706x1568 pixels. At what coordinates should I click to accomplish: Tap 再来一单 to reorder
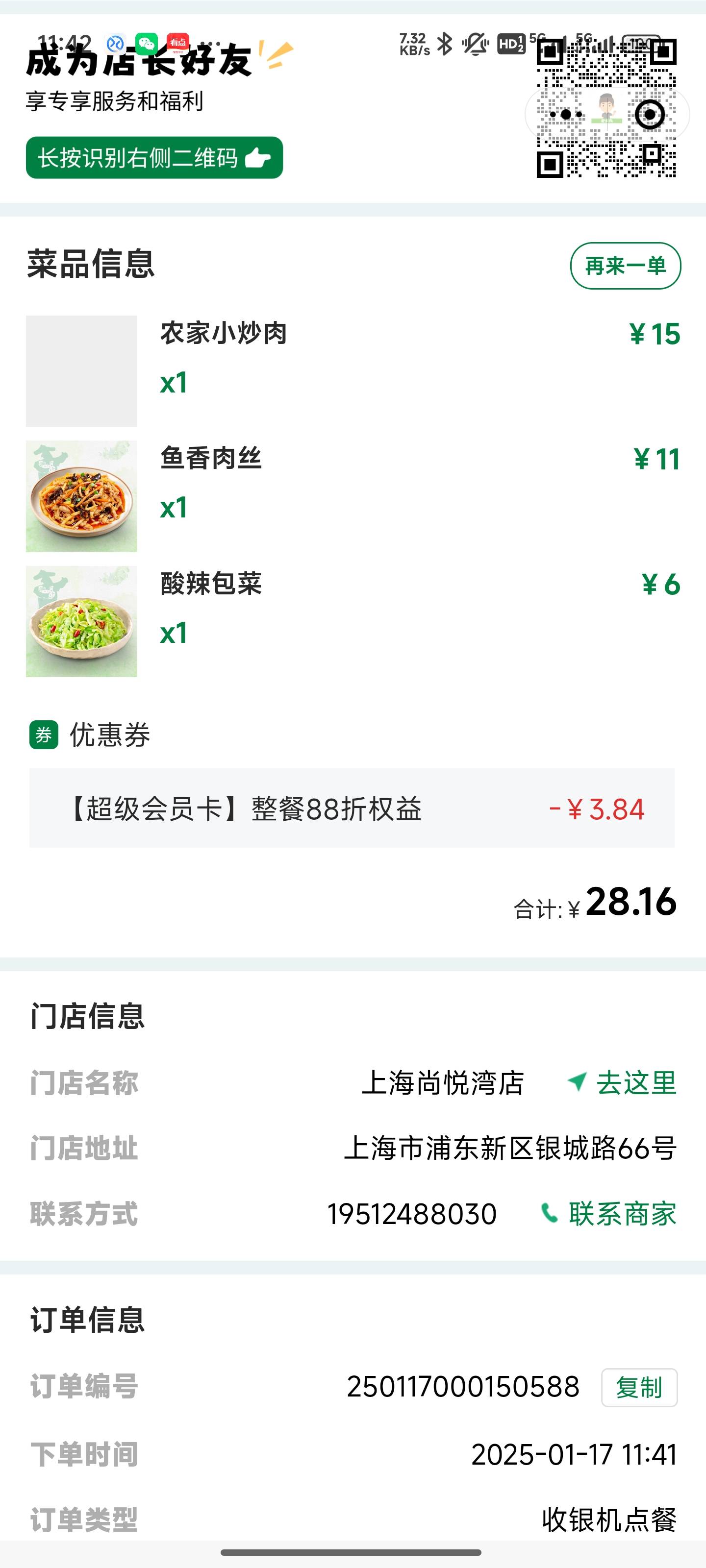(625, 266)
